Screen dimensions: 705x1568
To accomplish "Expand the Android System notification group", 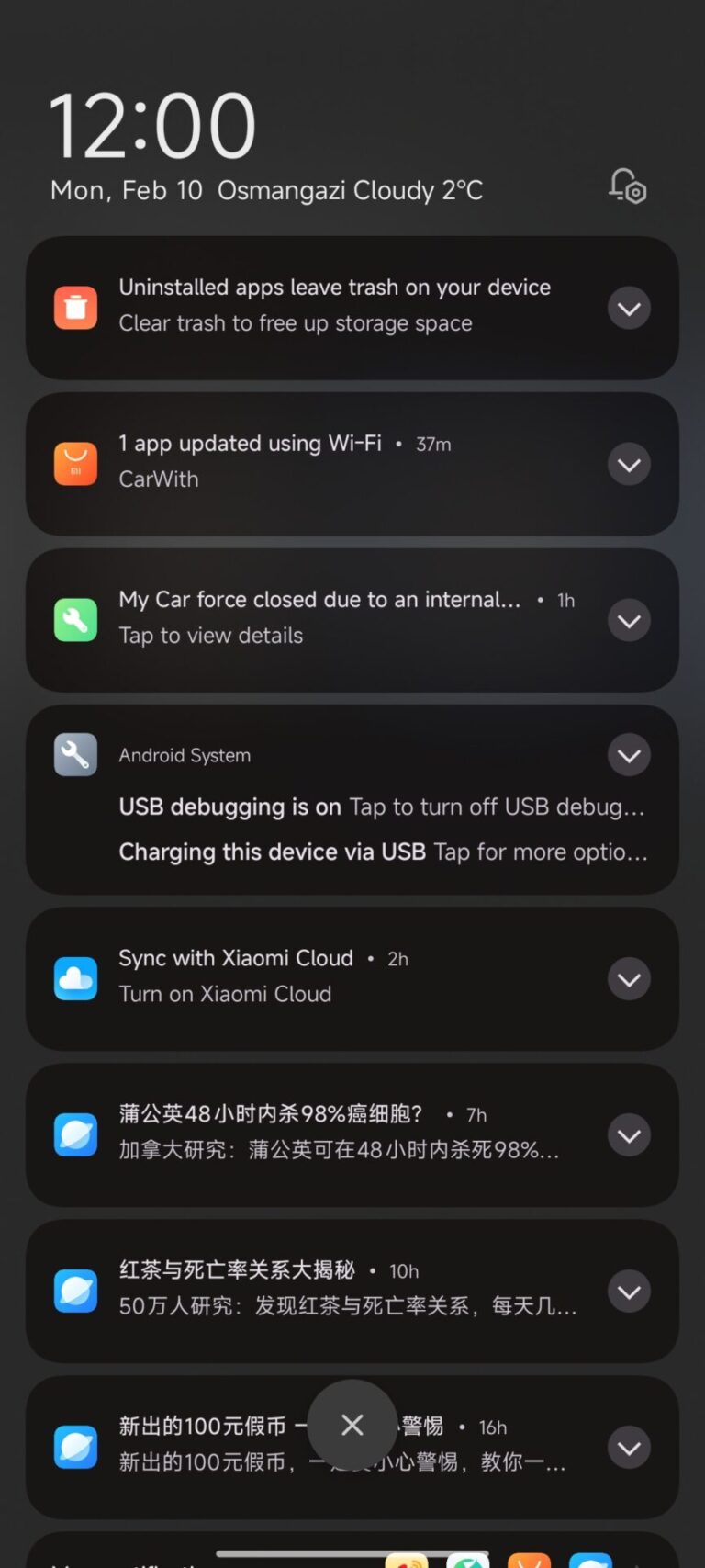I will coord(629,754).
